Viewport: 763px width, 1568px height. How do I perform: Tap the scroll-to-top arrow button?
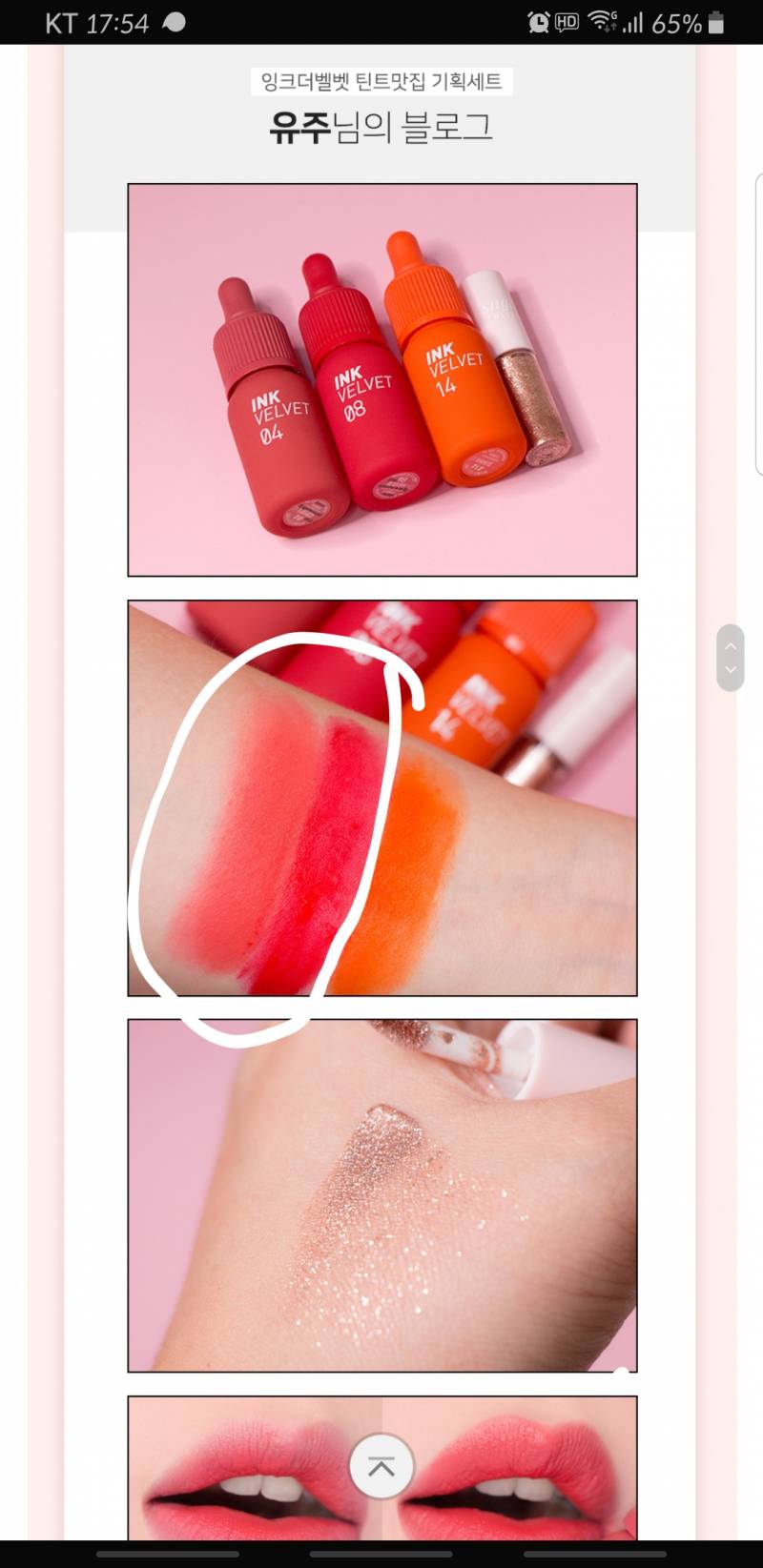click(x=381, y=1467)
